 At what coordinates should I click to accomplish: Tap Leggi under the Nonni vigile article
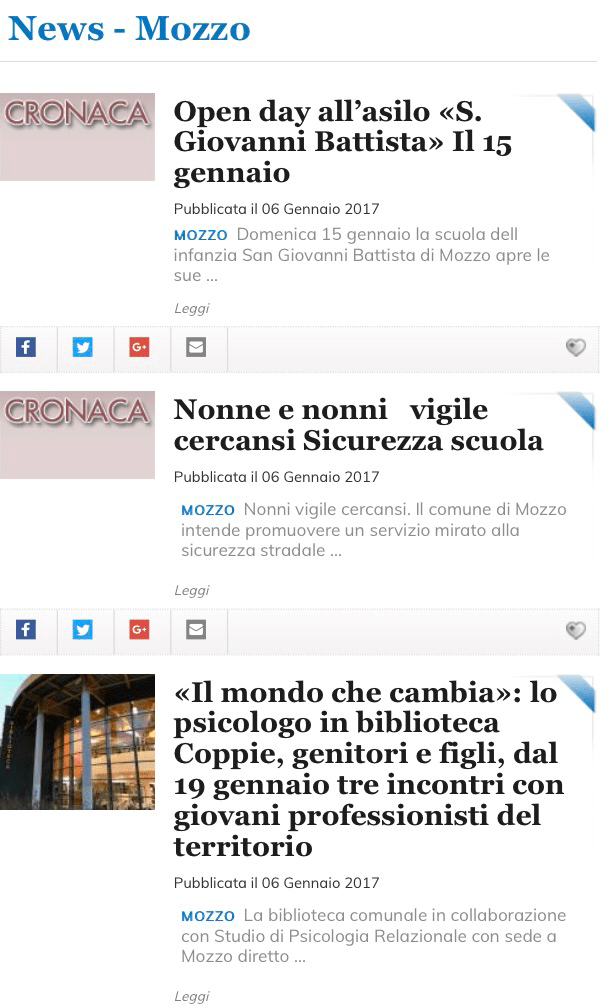pyautogui.click(x=191, y=590)
